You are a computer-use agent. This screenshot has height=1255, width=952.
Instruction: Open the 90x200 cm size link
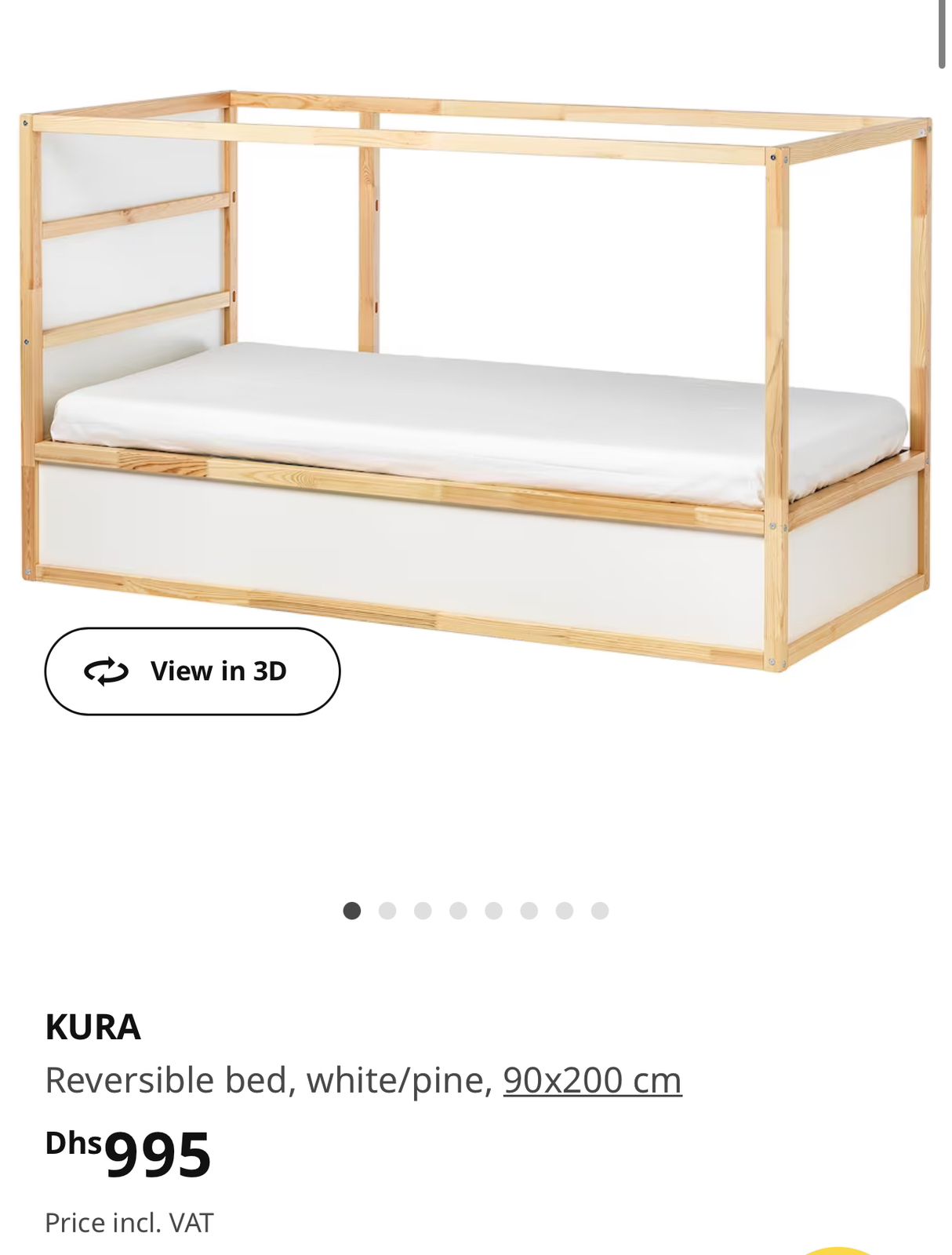click(592, 1080)
